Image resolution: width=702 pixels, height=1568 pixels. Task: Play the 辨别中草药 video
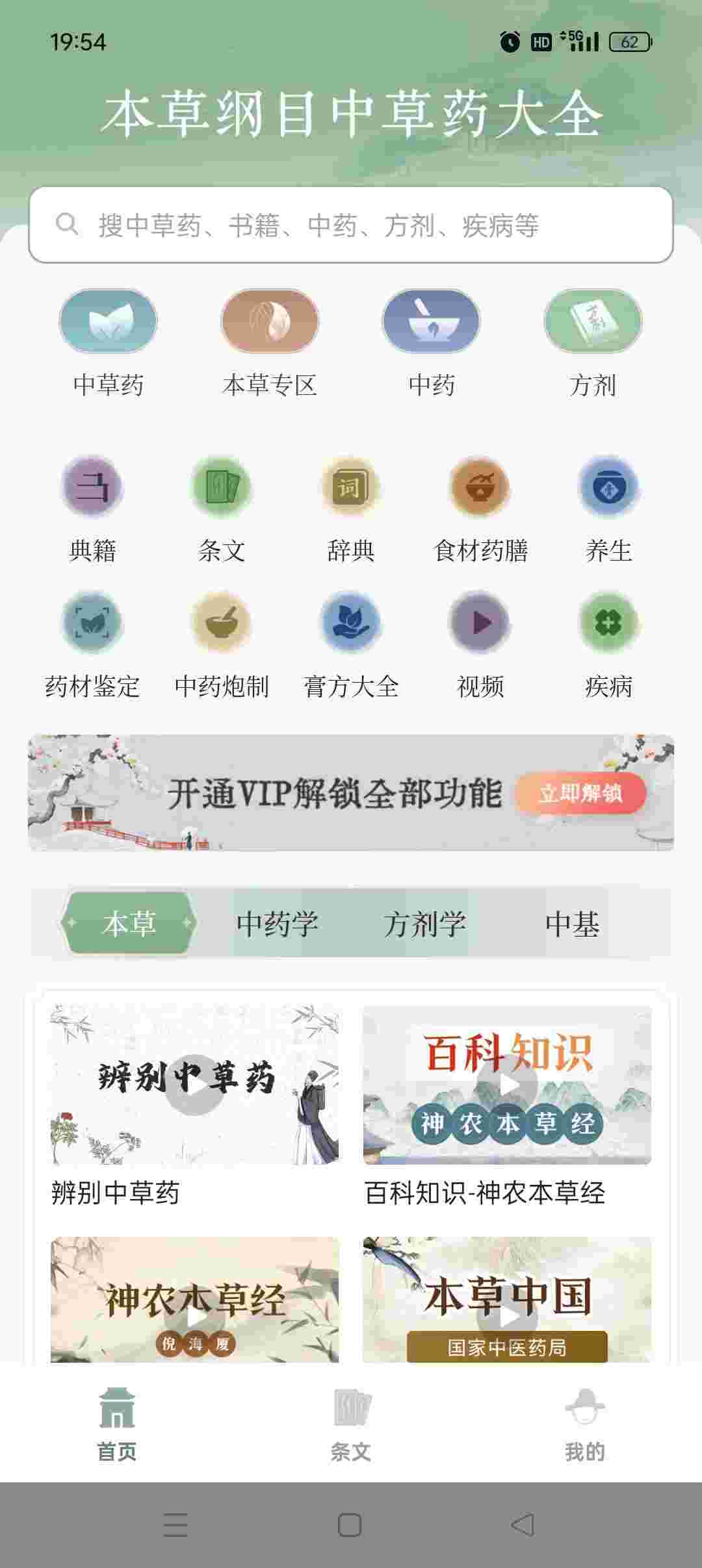coord(194,1085)
